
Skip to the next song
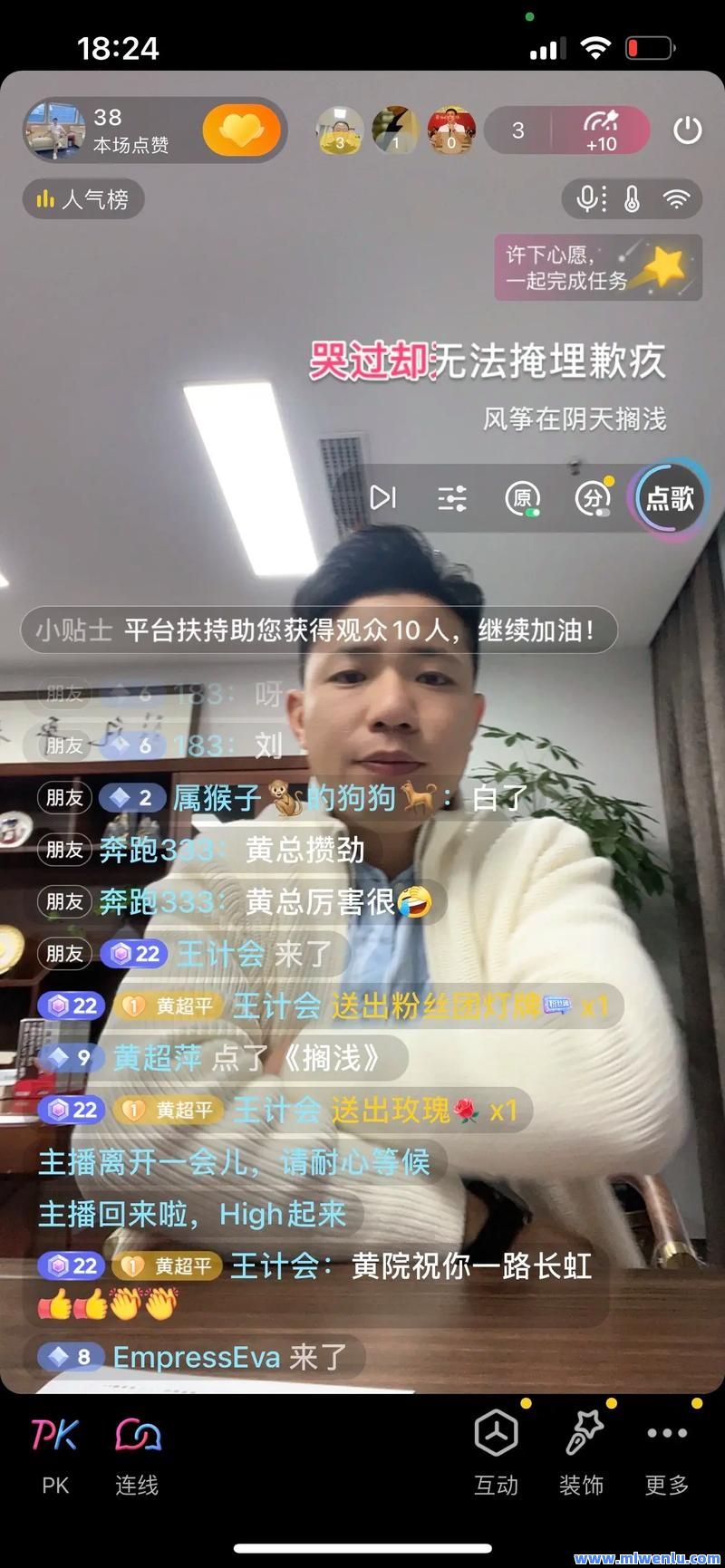point(382,497)
